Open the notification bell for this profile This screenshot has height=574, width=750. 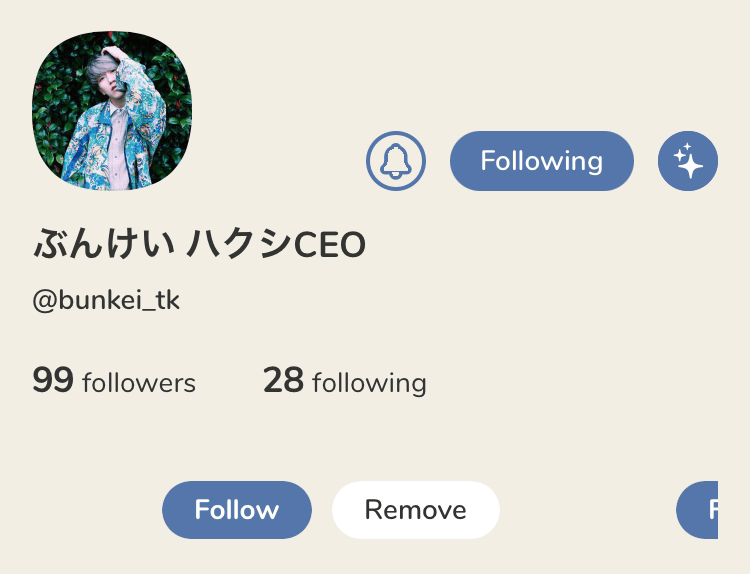(396, 161)
